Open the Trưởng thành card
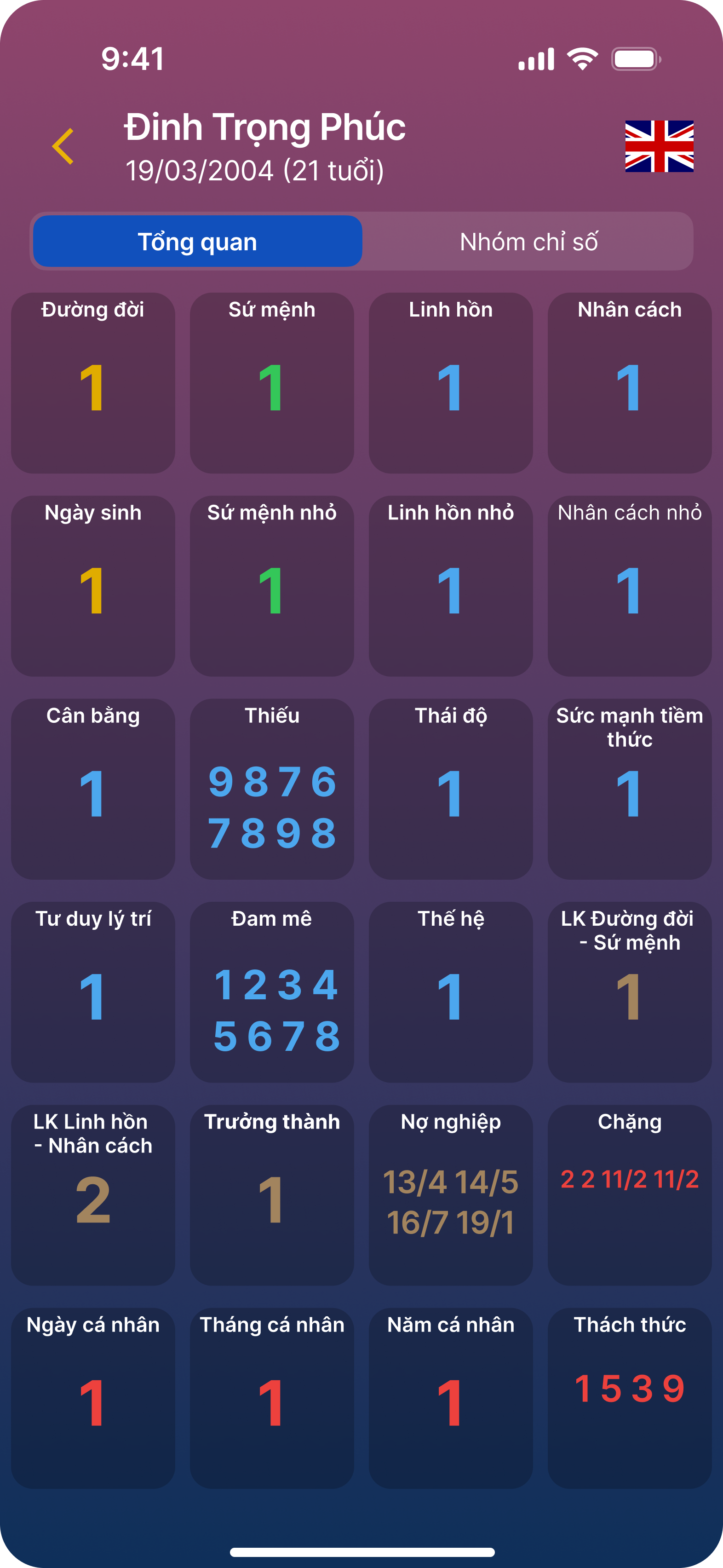The height and width of the screenshot is (1568, 723). tap(271, 1195)
